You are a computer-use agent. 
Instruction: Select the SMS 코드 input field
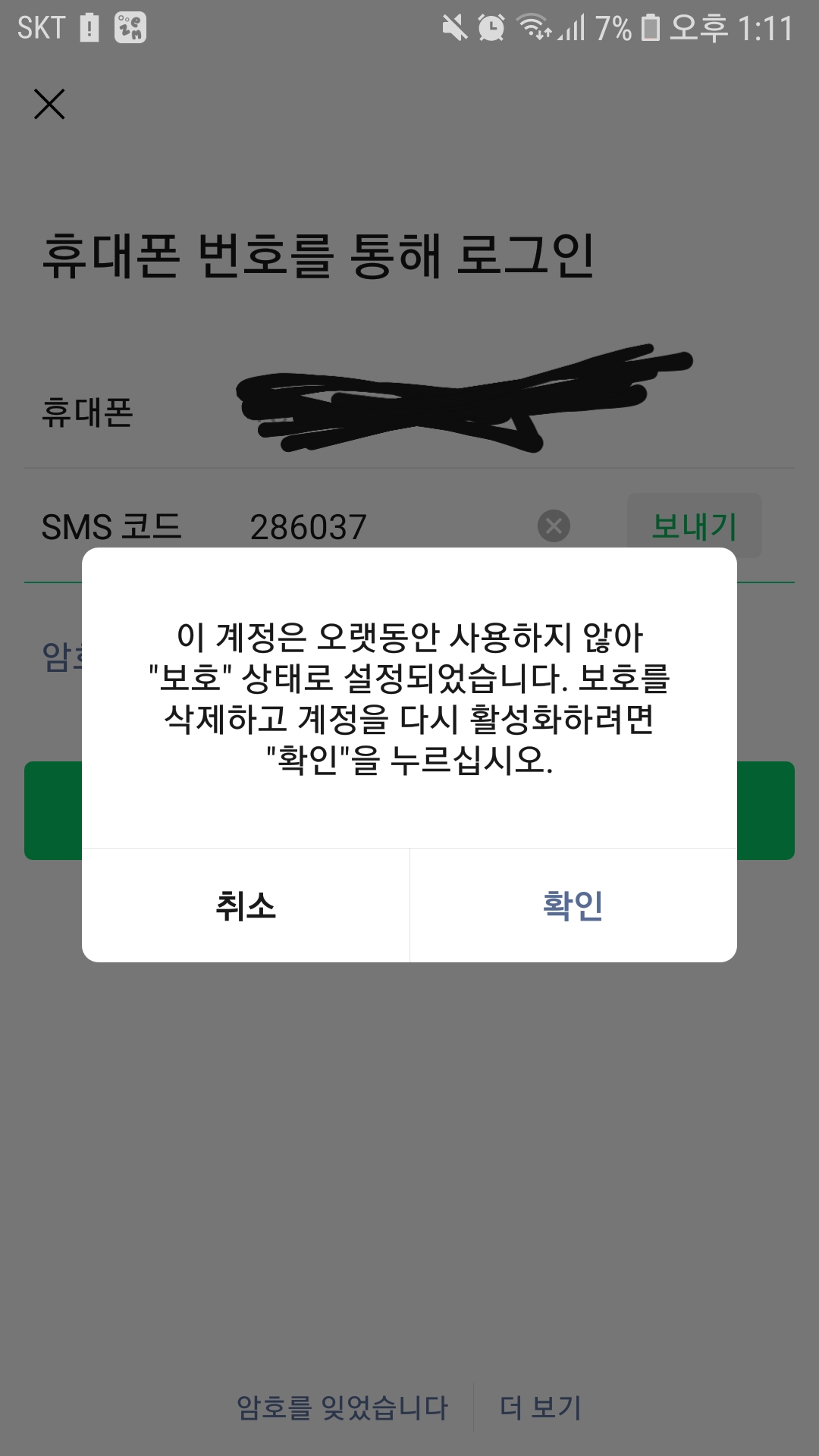(379, 527)
